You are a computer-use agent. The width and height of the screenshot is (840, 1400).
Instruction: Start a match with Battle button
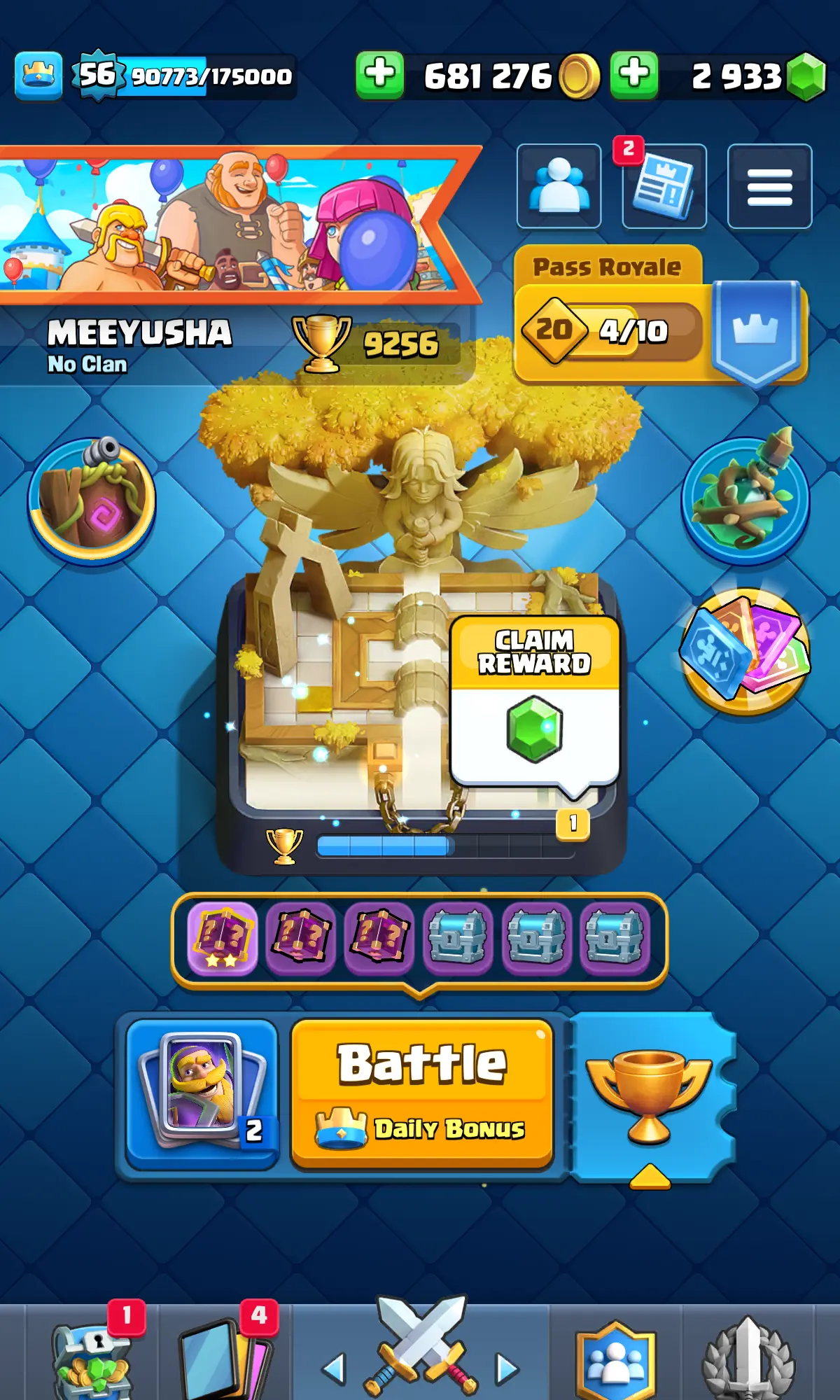point(422,1092)
